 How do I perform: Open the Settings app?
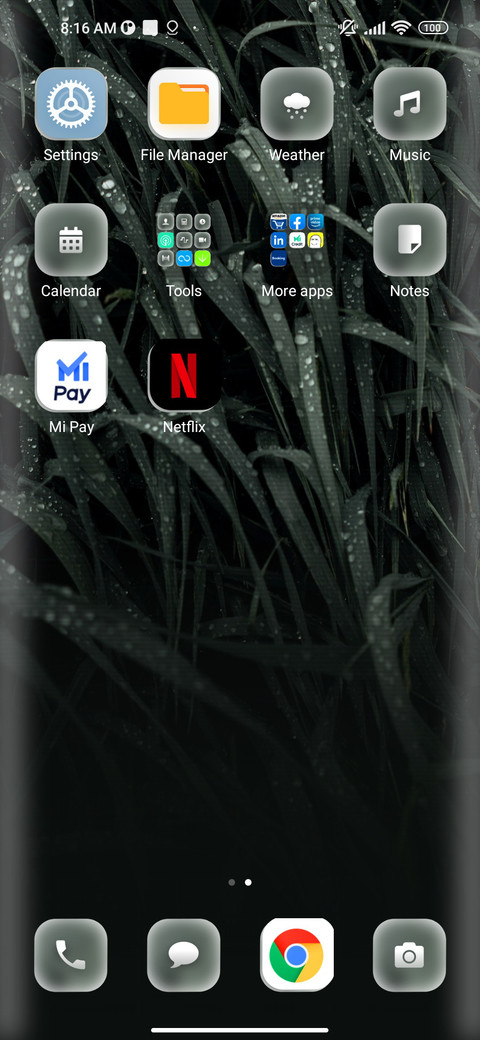pos(71,104)
